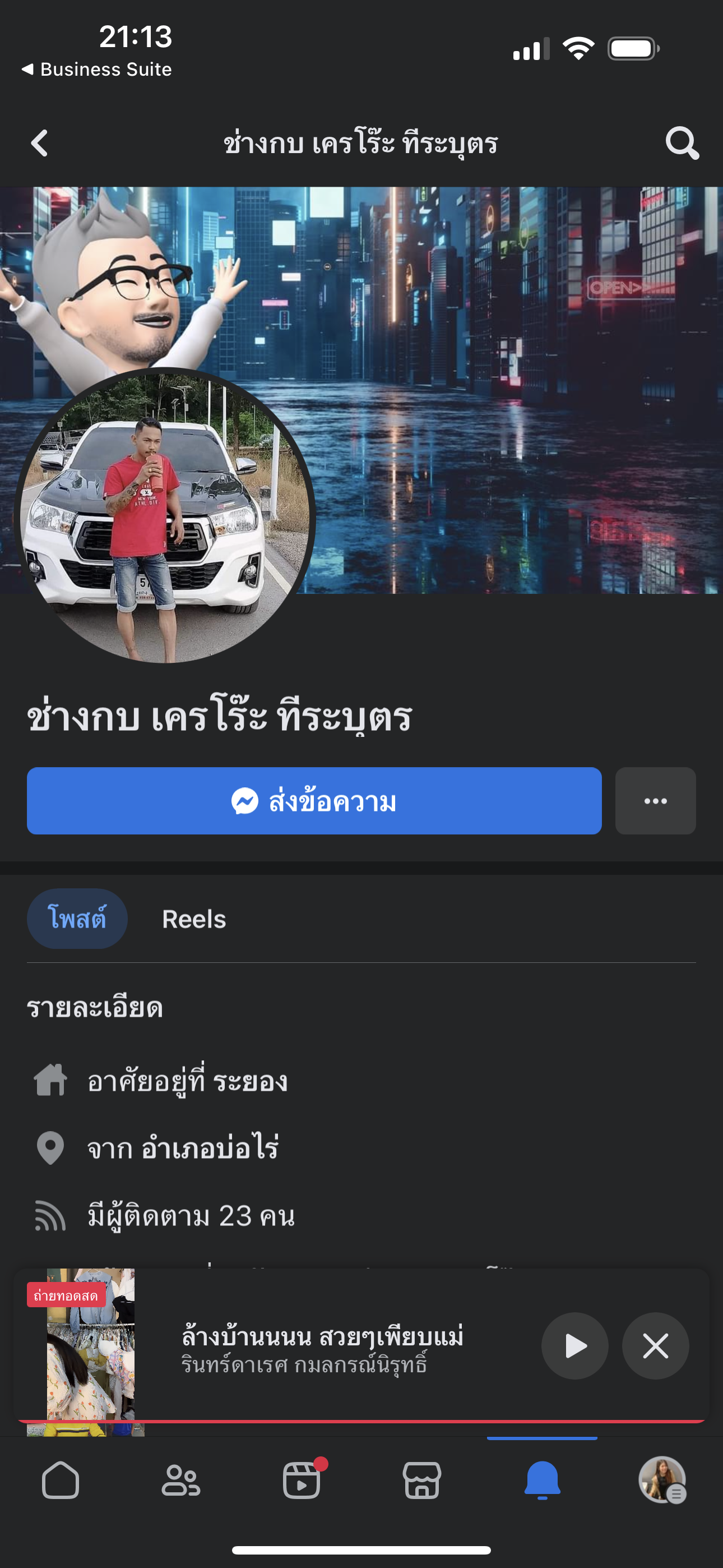Select the โพสต์ posts tab
This screenshot has height=1568, width=723.
tap(77, 919)
